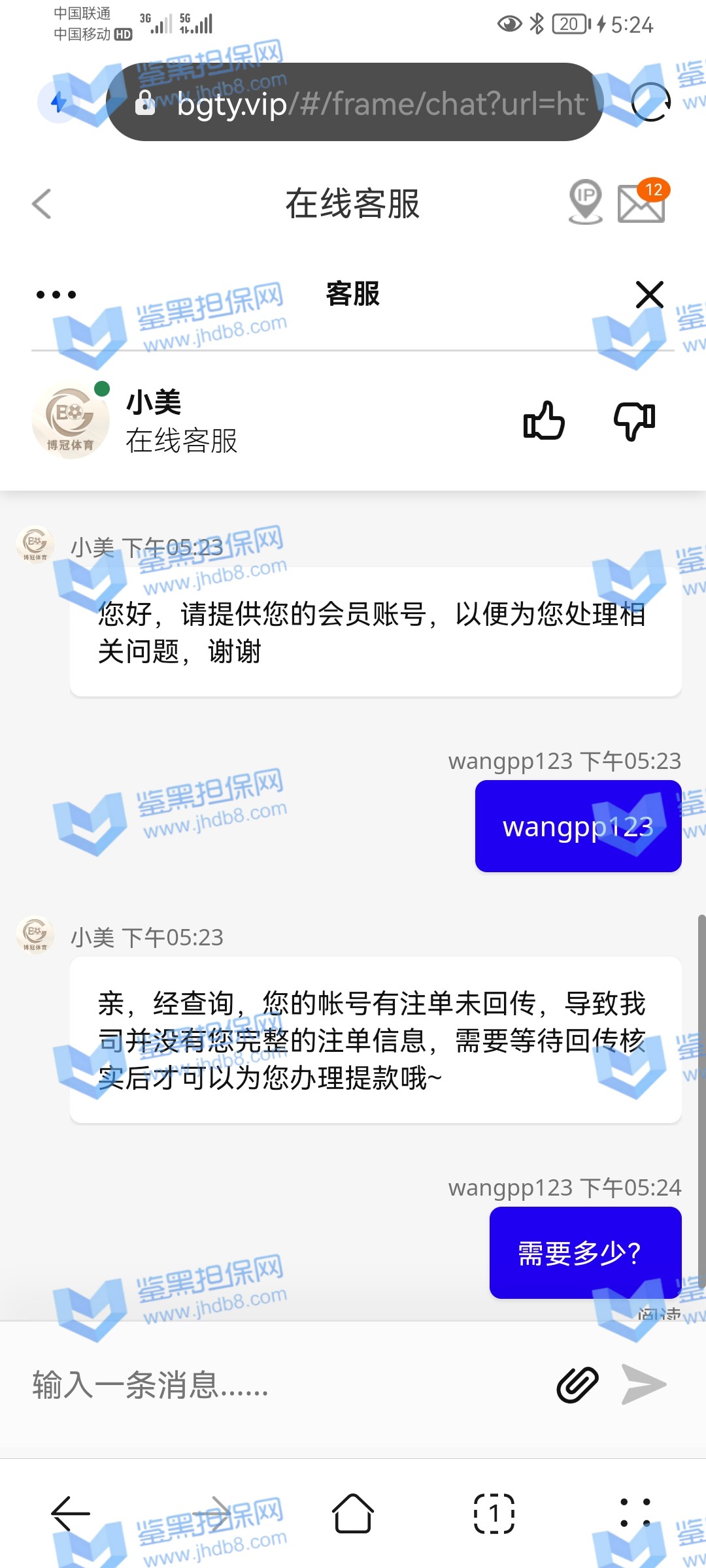
Task: Open browser home page
Action: coord(353,1513)
